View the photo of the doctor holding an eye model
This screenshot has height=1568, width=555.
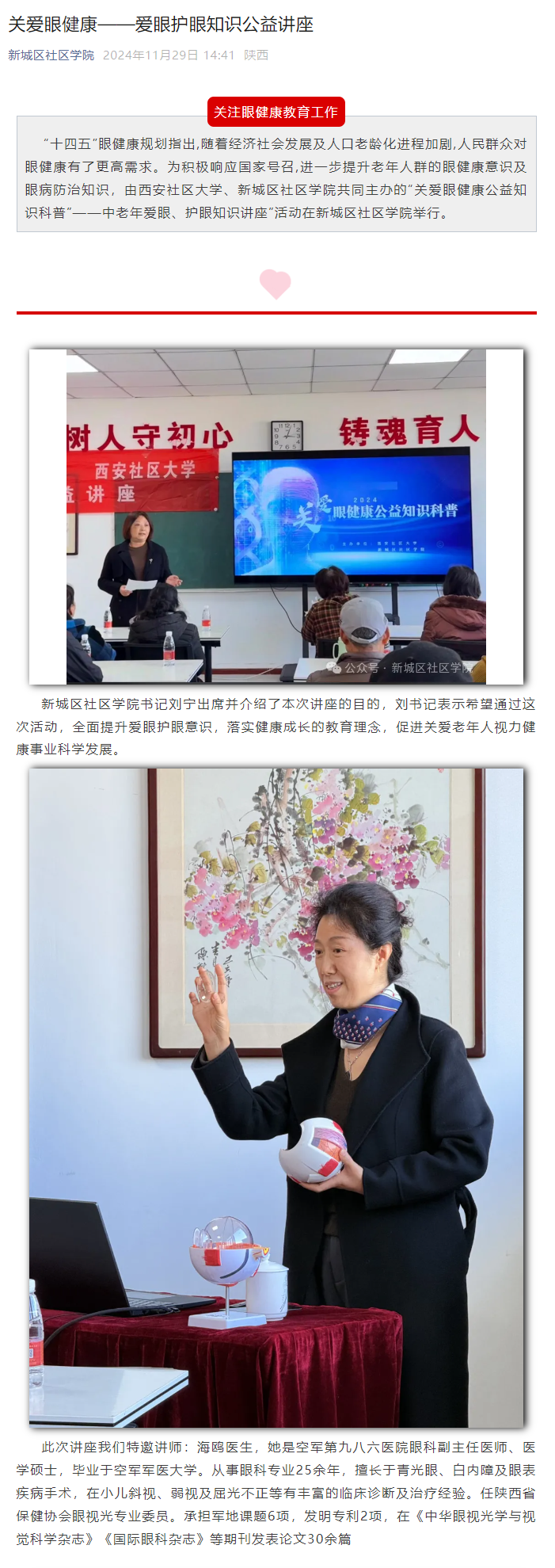pyautogui.click(x=276, y=1097)
